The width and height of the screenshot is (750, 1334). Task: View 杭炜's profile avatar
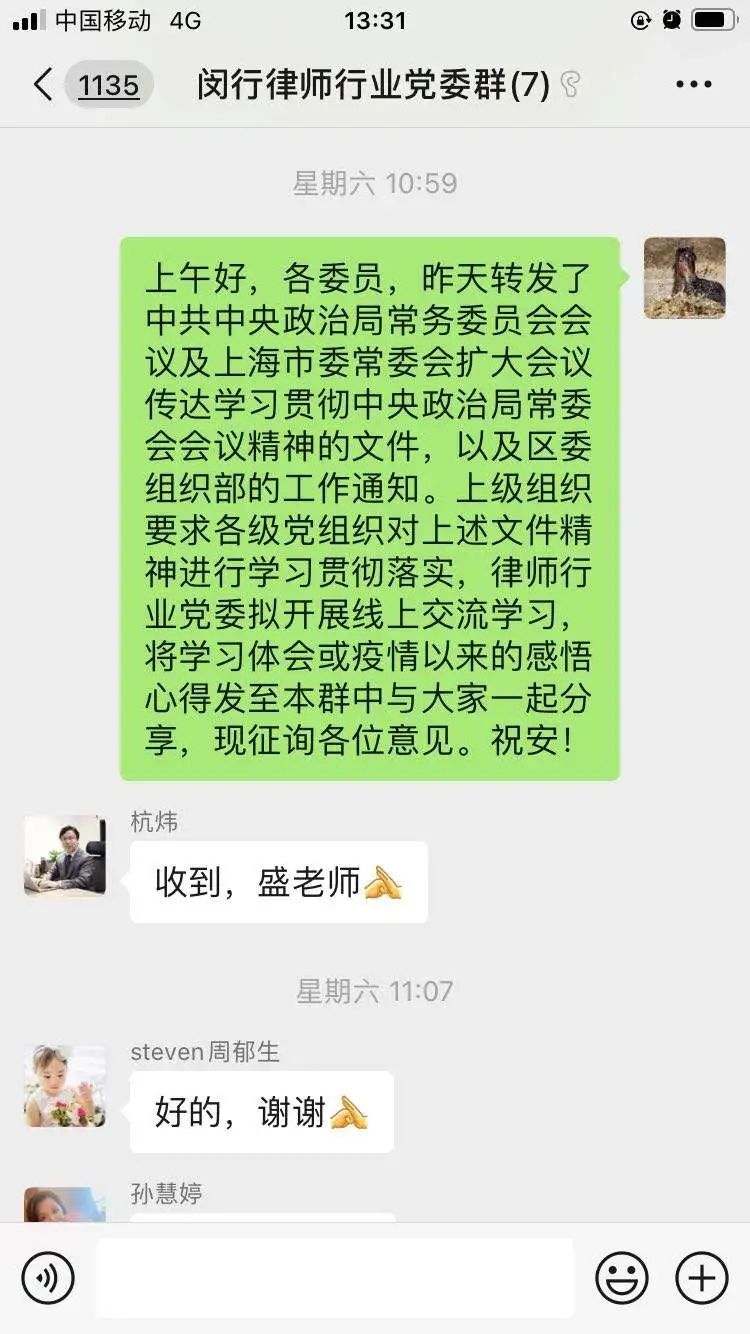coord(65,855)
